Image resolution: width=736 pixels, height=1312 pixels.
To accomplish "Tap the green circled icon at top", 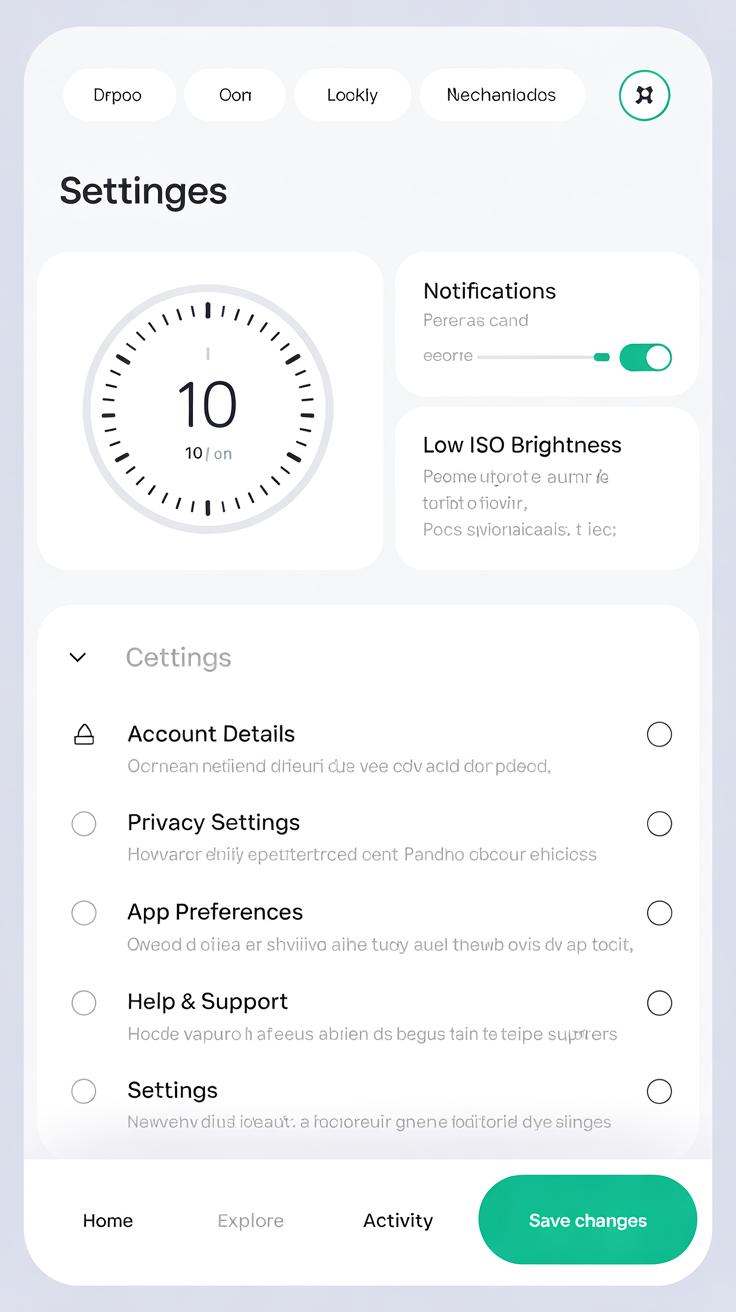I will tap(644, 95).
